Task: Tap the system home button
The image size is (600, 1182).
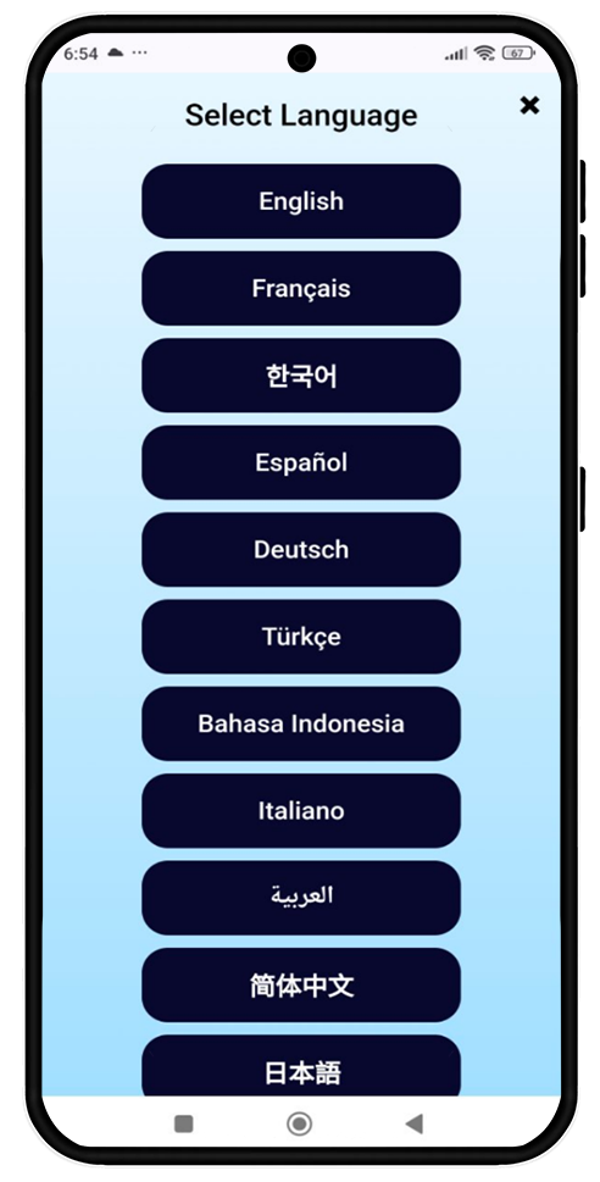Action: coord(299,1123)
